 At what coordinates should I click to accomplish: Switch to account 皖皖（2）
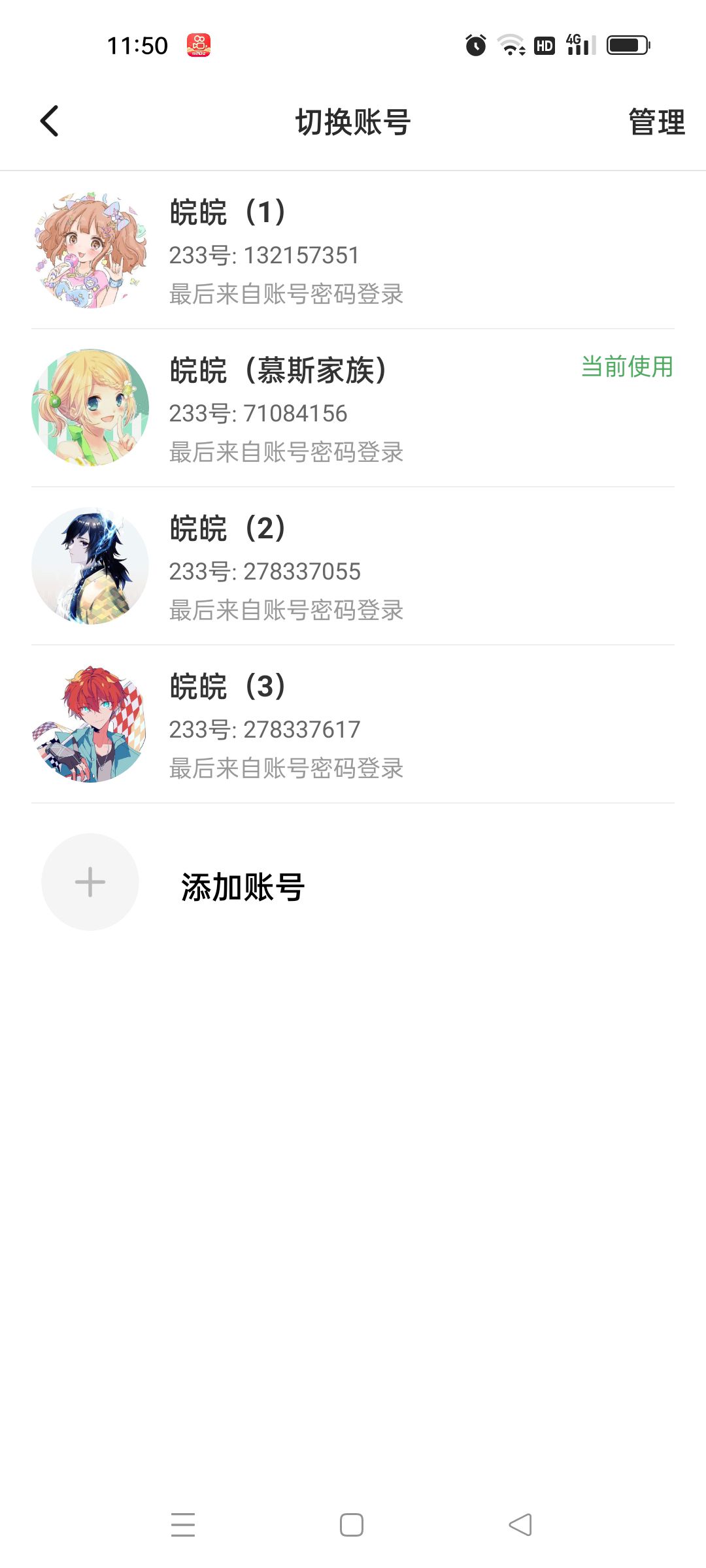coord(353,567)
